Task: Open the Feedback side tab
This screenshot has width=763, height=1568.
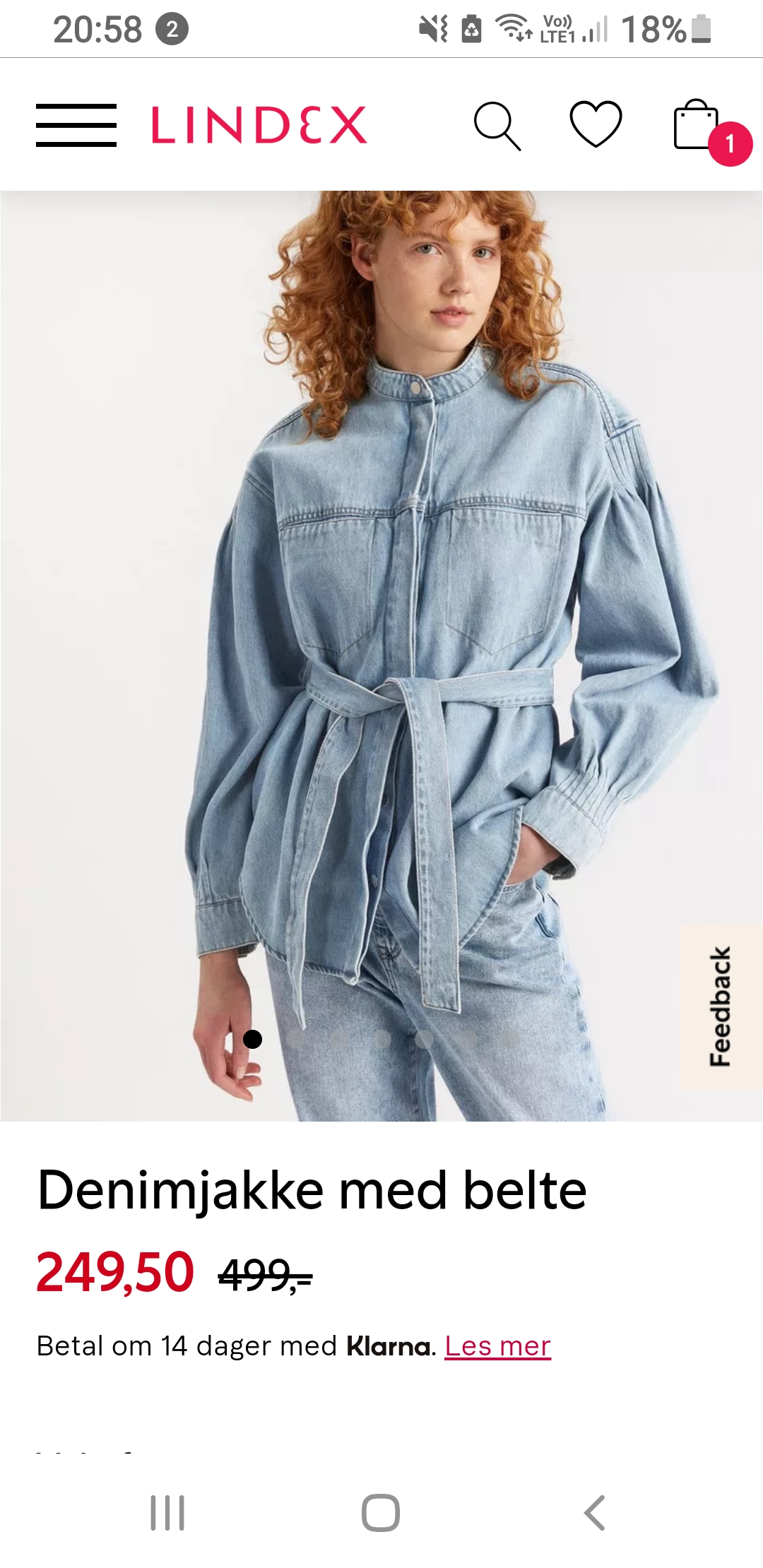Action: [721, 1007]
